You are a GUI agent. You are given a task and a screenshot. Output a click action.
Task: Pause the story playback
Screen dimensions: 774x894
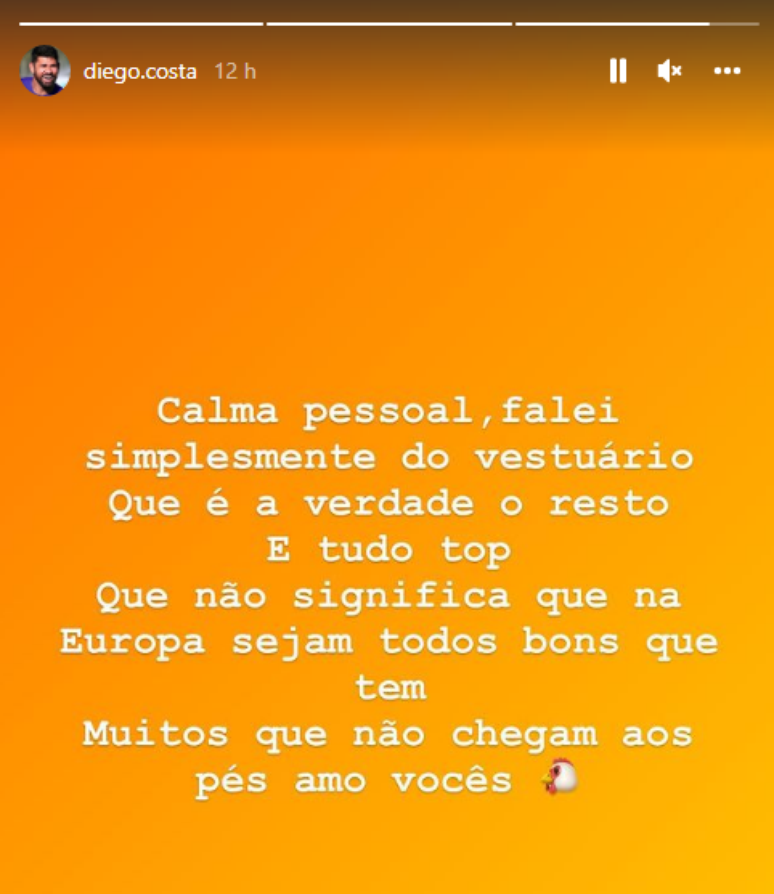[x=618, y=71]
